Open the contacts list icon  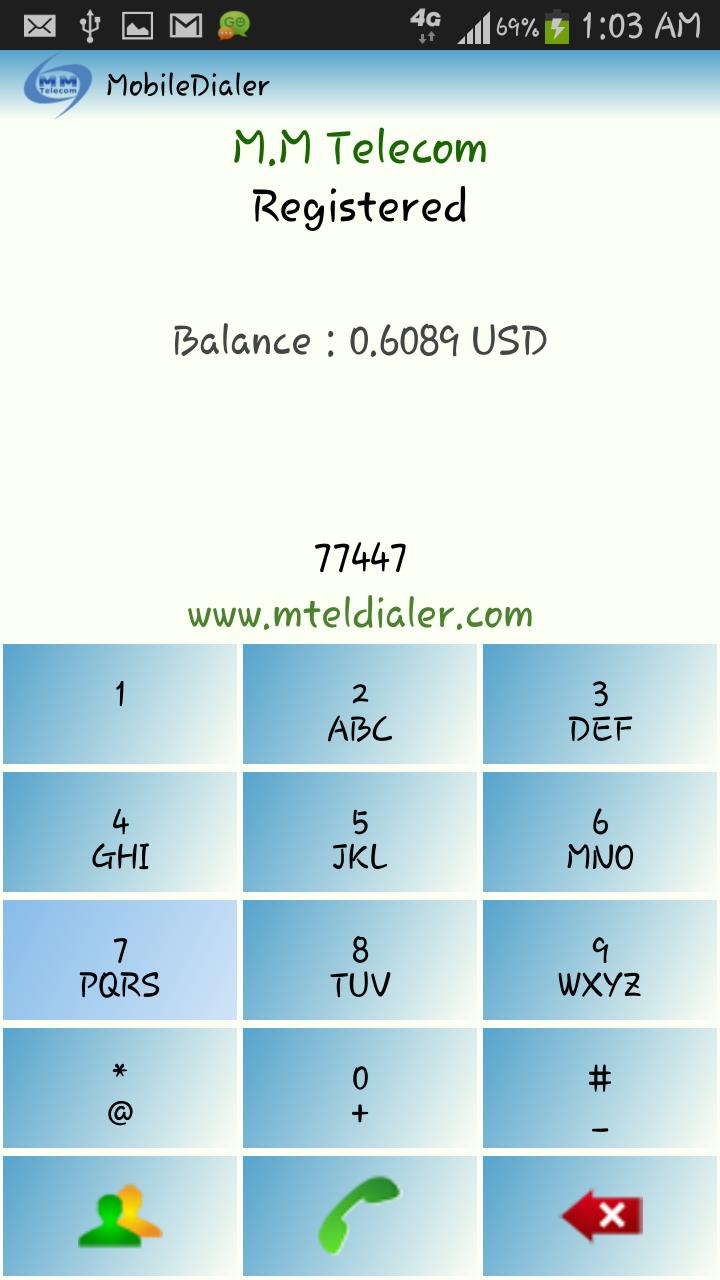coord(119,1215)
